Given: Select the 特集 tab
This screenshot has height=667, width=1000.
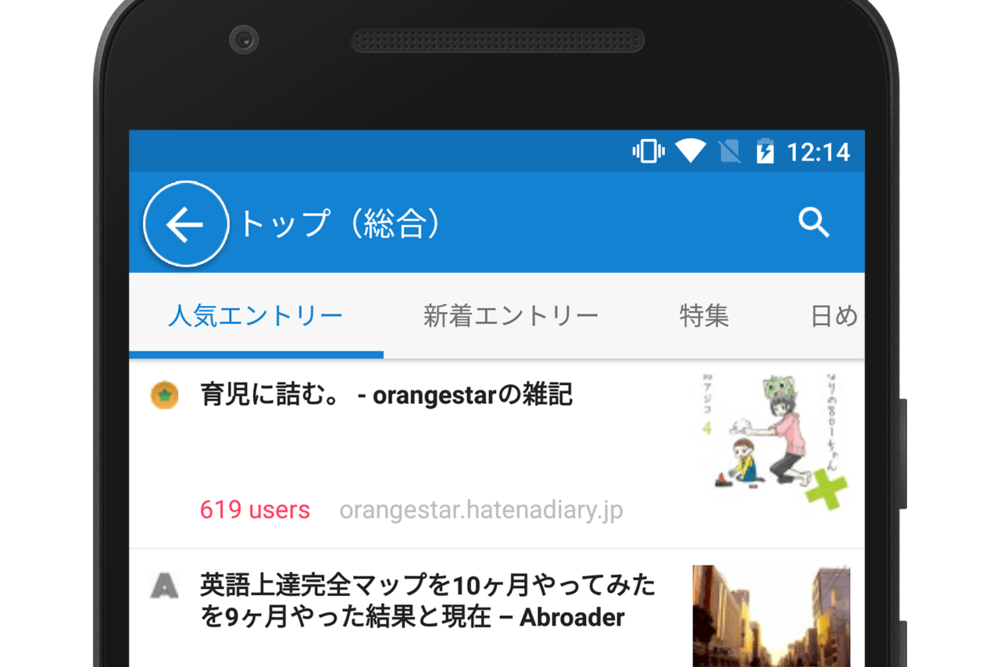Looking at the screenshot, I should [704, 317].
